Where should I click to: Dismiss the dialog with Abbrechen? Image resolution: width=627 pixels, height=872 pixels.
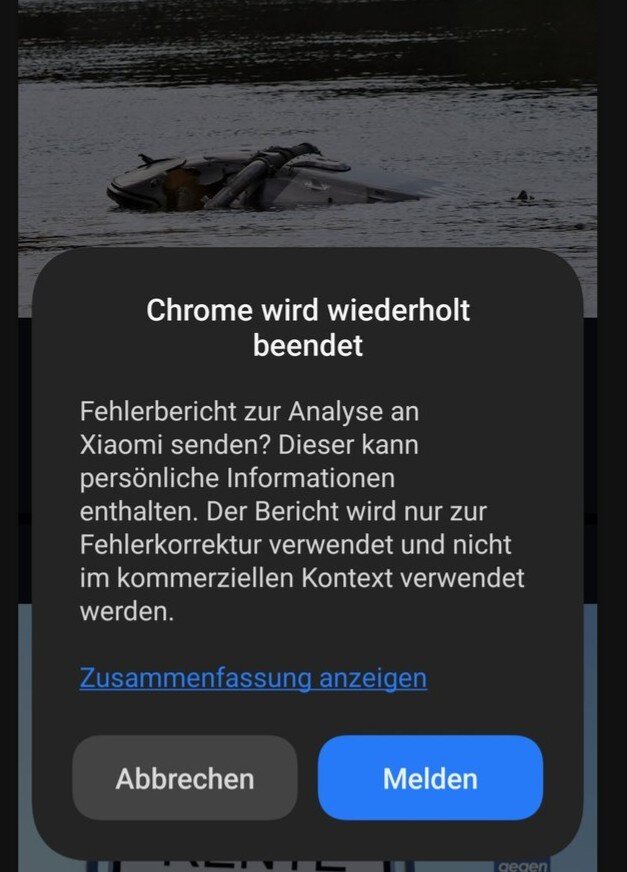[185, 778]
